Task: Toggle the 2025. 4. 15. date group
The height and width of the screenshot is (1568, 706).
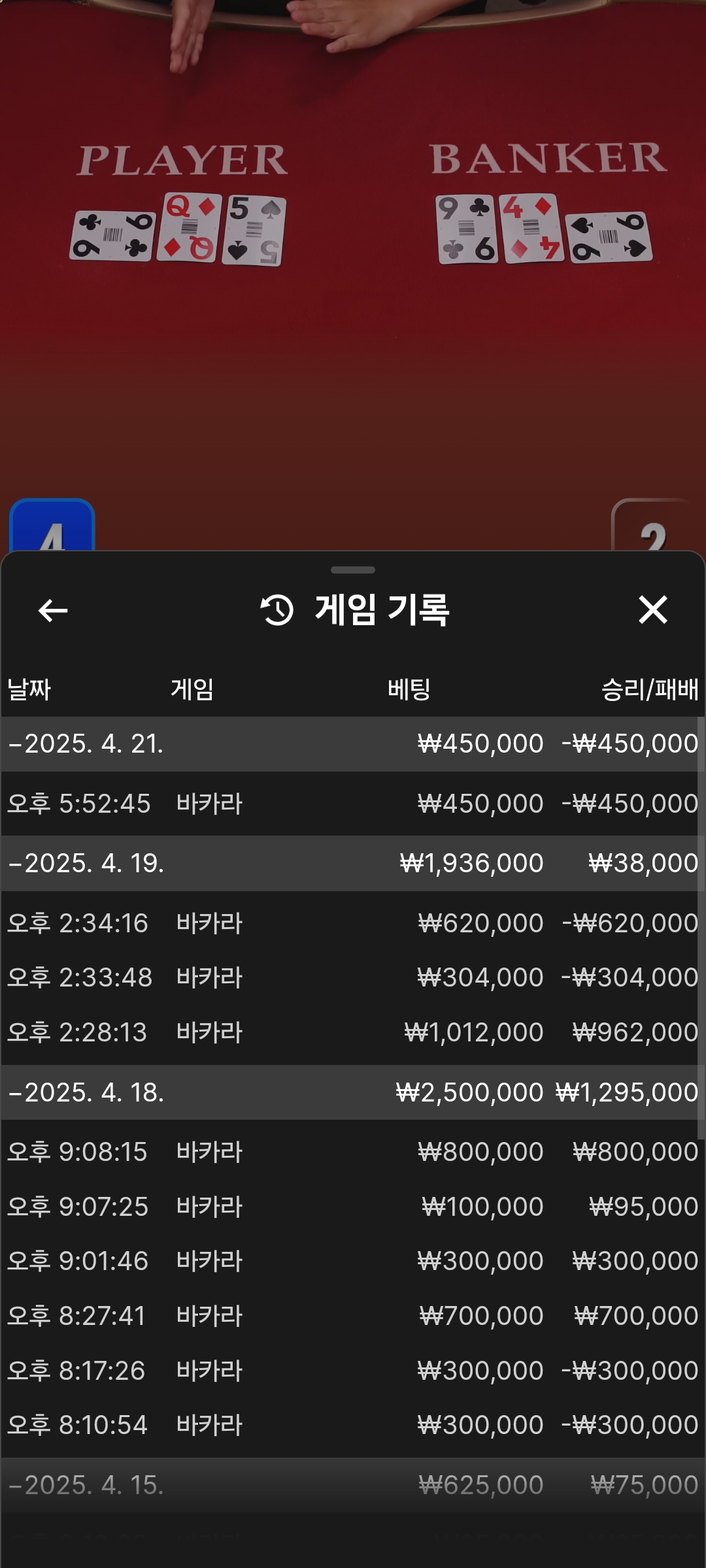Action: (352, 1485)
